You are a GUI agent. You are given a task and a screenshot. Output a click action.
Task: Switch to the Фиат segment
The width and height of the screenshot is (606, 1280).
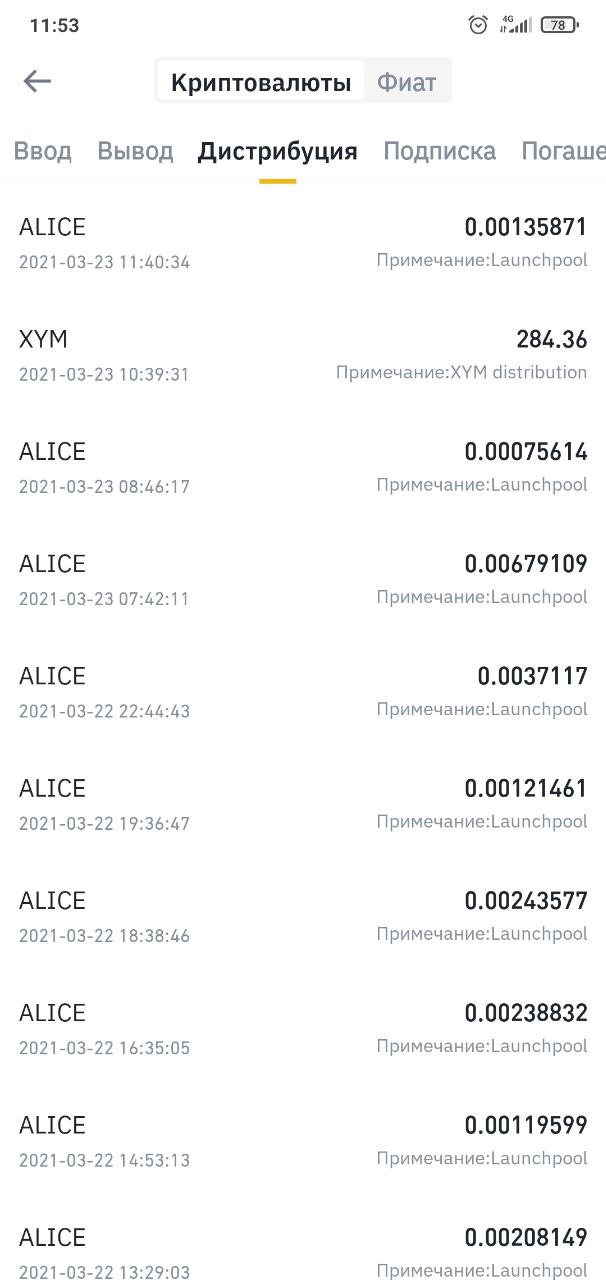pyautogui.click(x=407, y=82)
